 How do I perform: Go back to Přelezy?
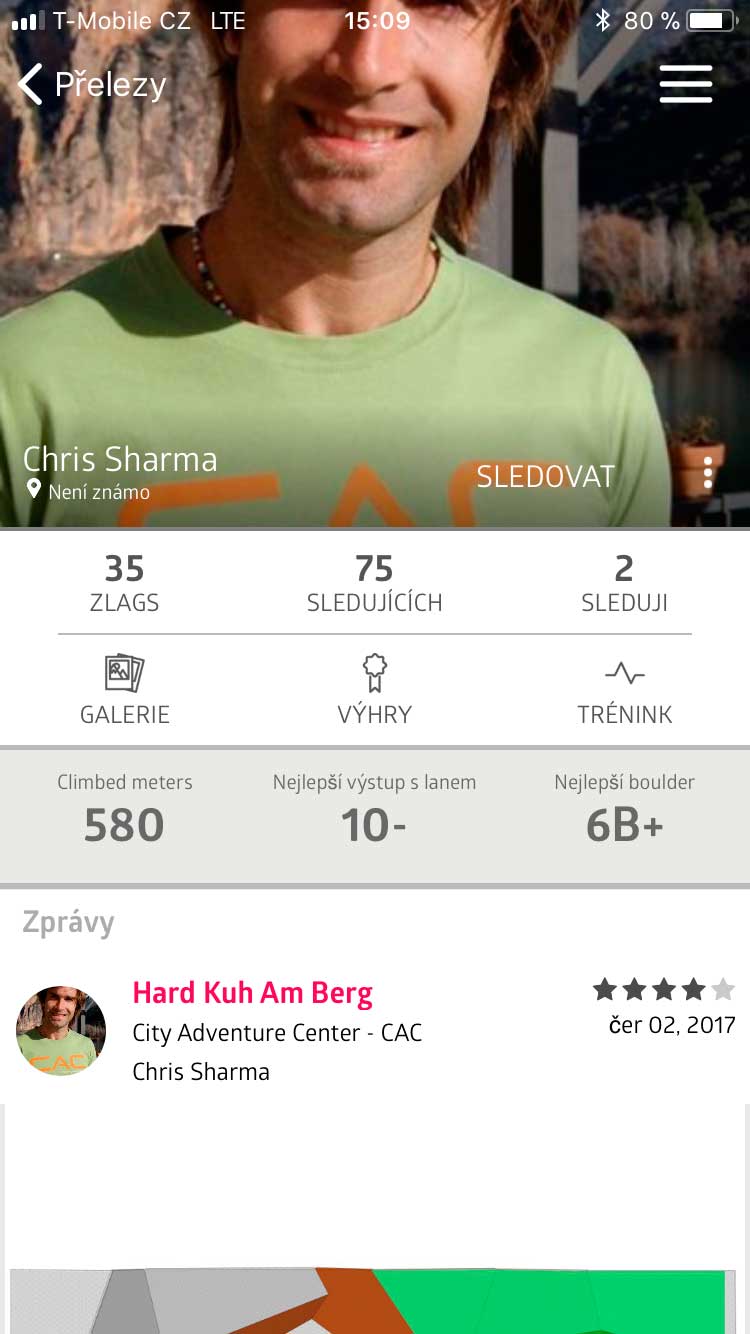pos(92,85)
